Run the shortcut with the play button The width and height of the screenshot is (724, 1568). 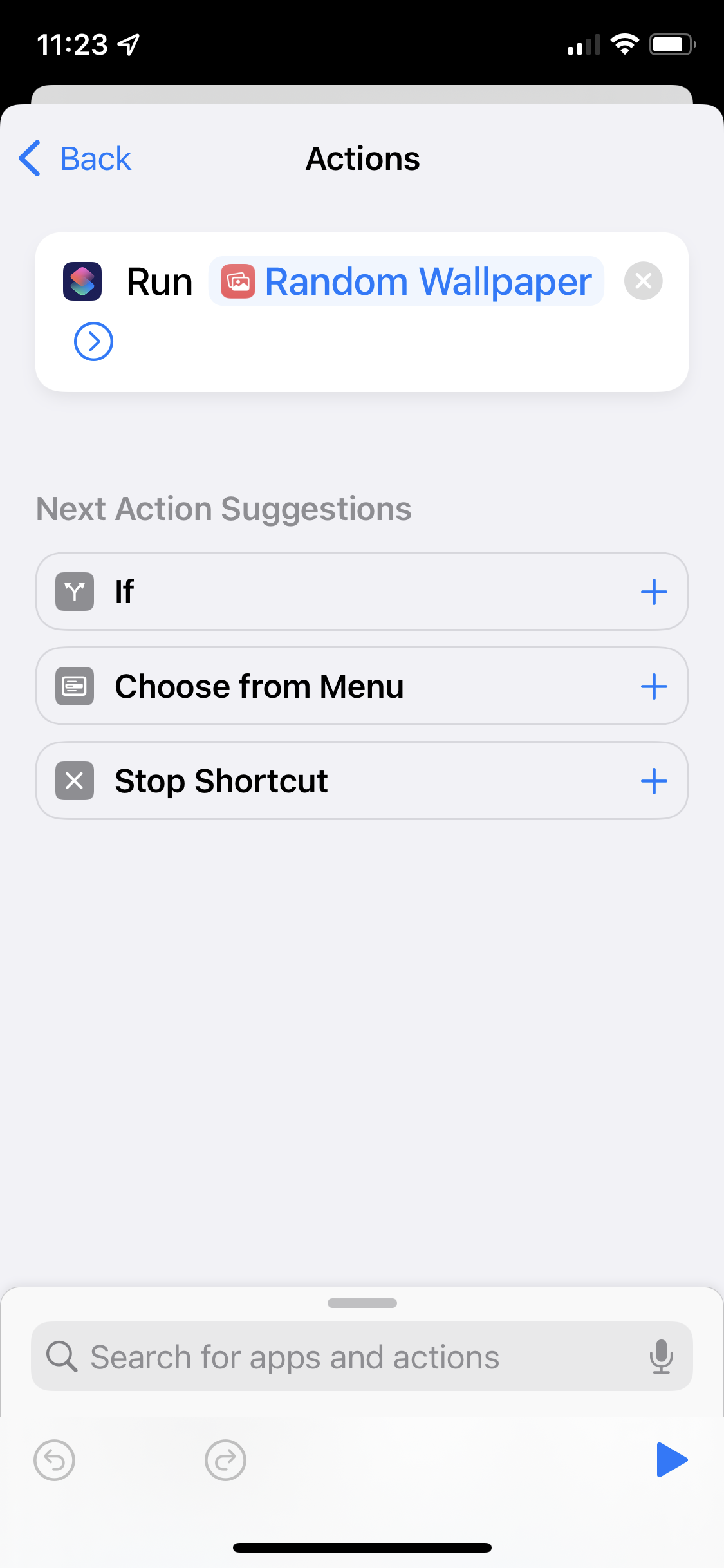tap(671, 1460)
